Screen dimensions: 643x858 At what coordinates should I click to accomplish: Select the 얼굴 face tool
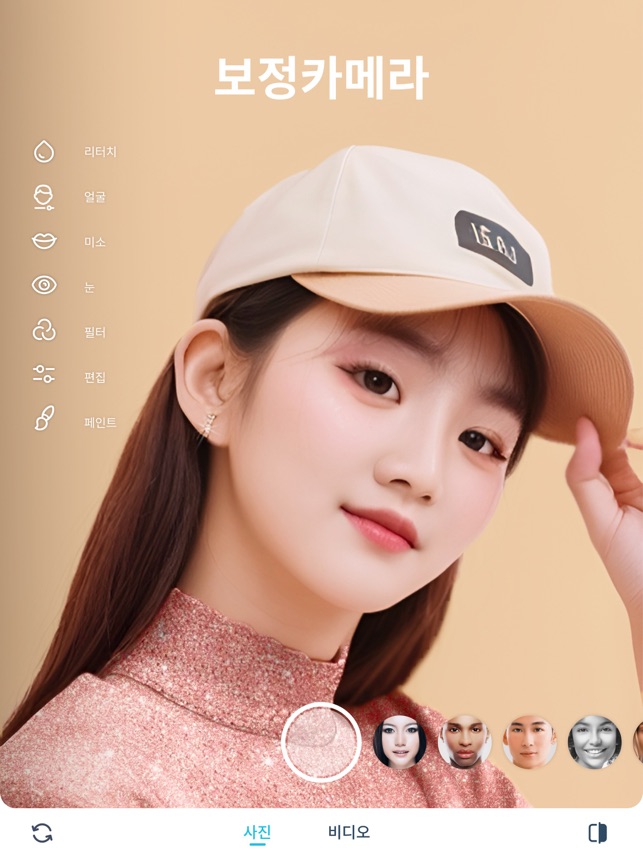tap(44, 197)
